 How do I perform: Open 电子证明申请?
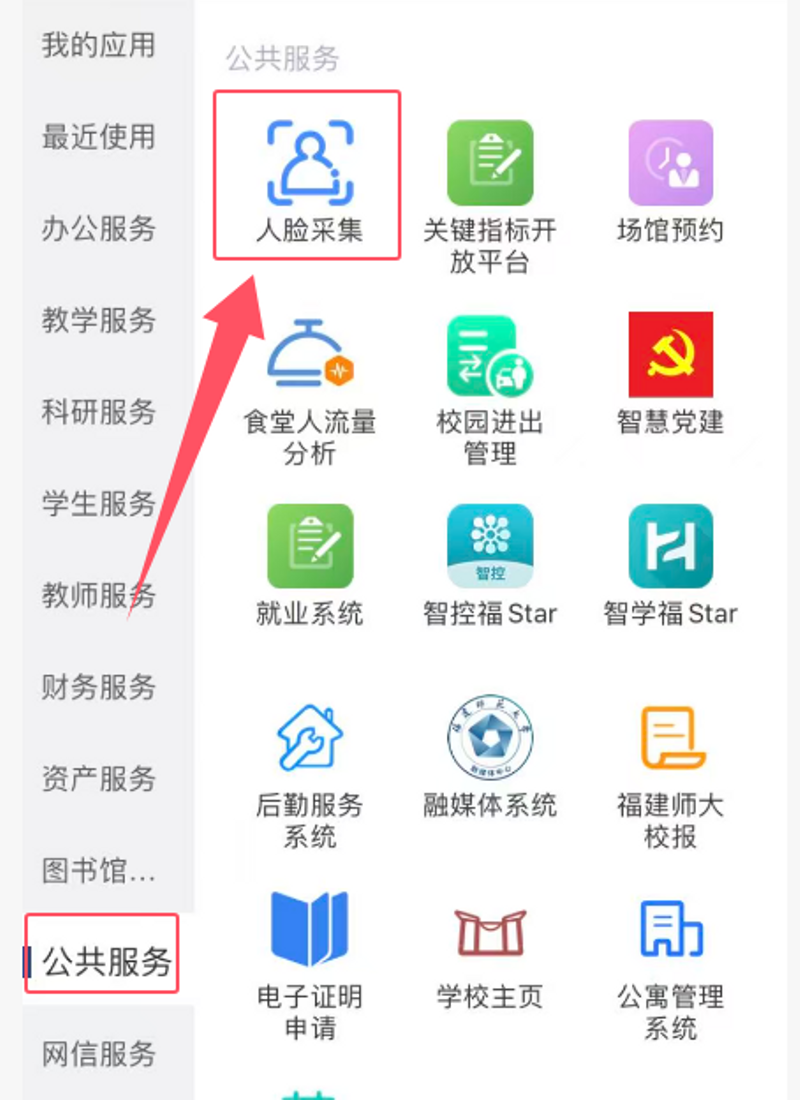point(309,930)
